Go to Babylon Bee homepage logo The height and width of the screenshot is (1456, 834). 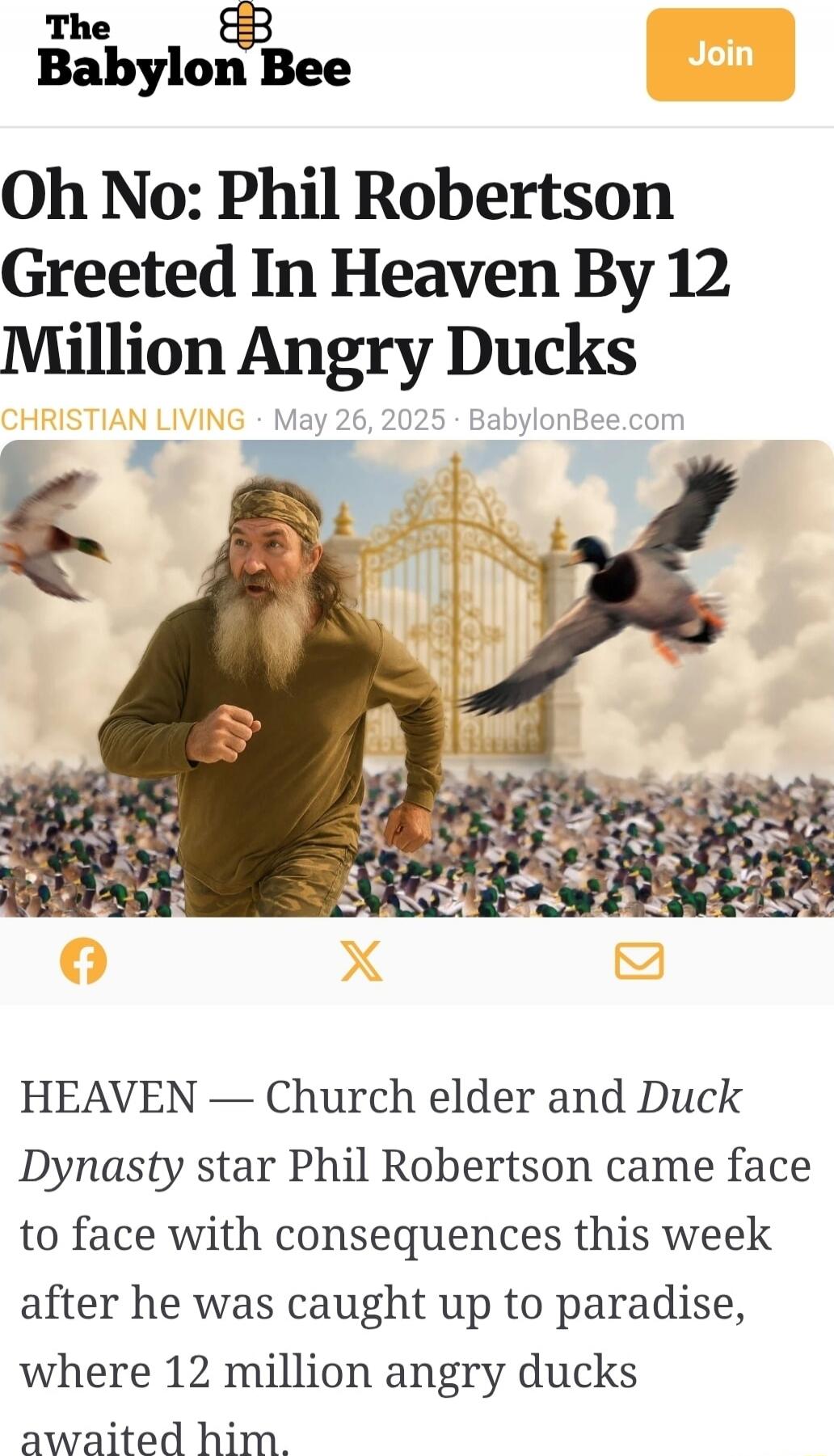(x=194, y=50)
